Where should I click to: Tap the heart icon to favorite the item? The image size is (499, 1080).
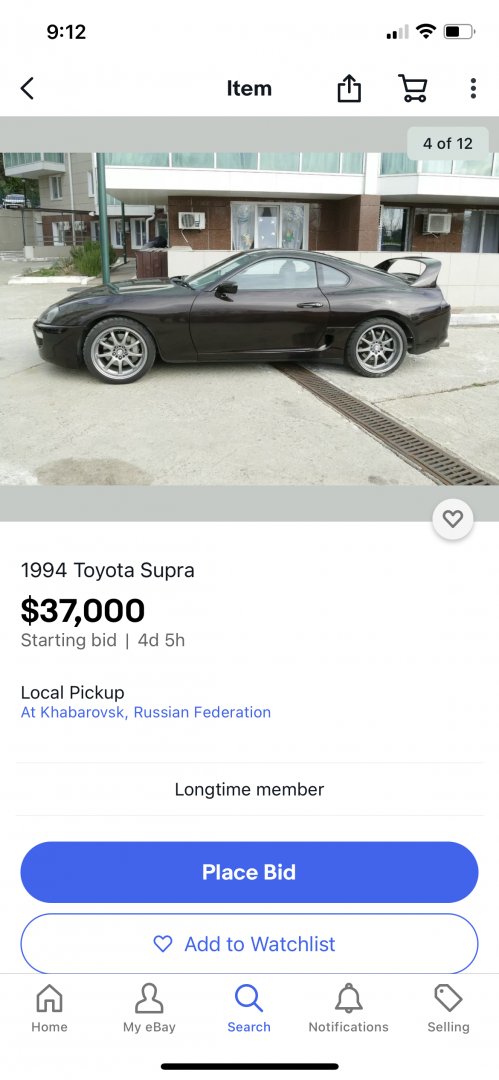(453, 519)
